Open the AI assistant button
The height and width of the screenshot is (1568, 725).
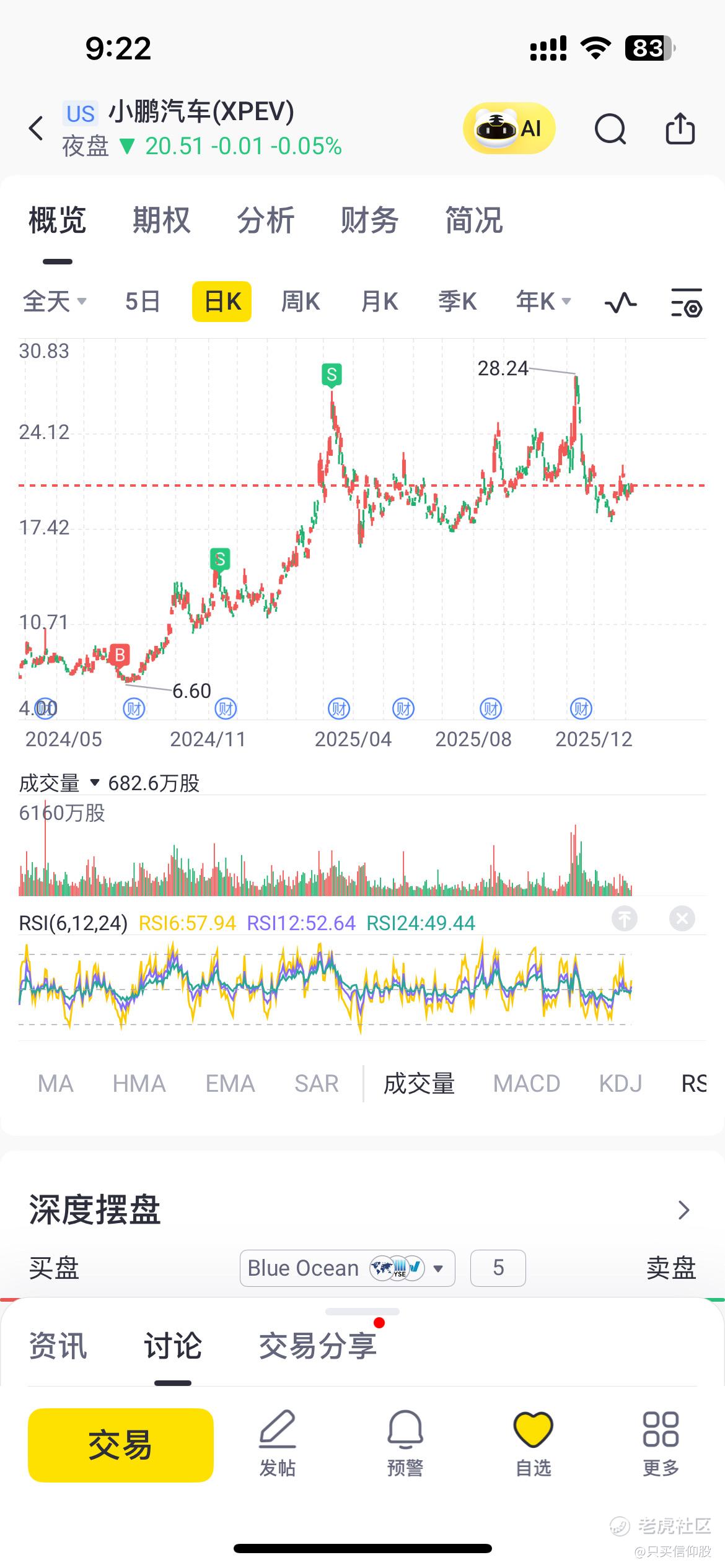[509, 129]
